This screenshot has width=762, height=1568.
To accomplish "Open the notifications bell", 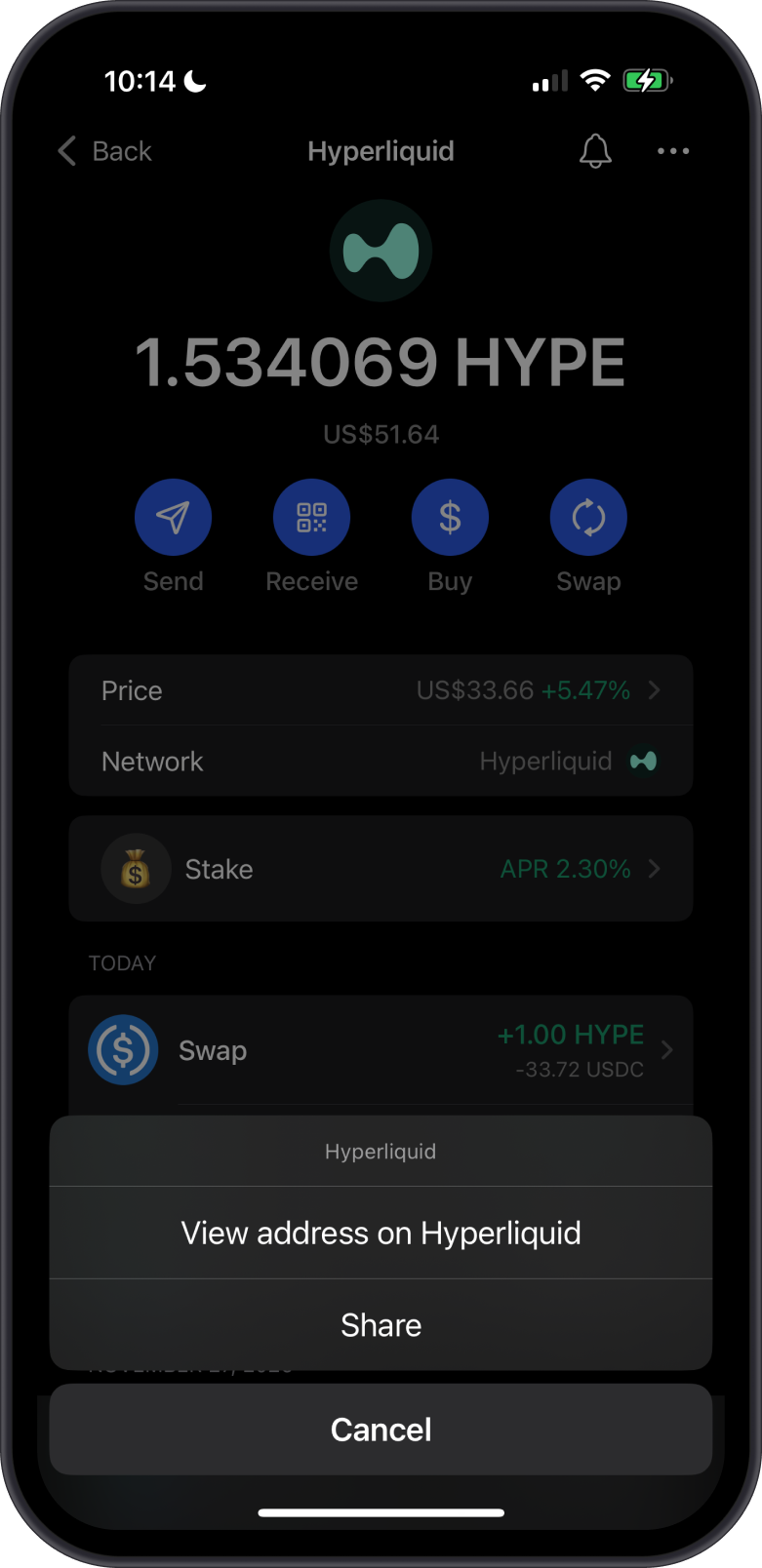I will pyautogui.click(x=595, y=151).
